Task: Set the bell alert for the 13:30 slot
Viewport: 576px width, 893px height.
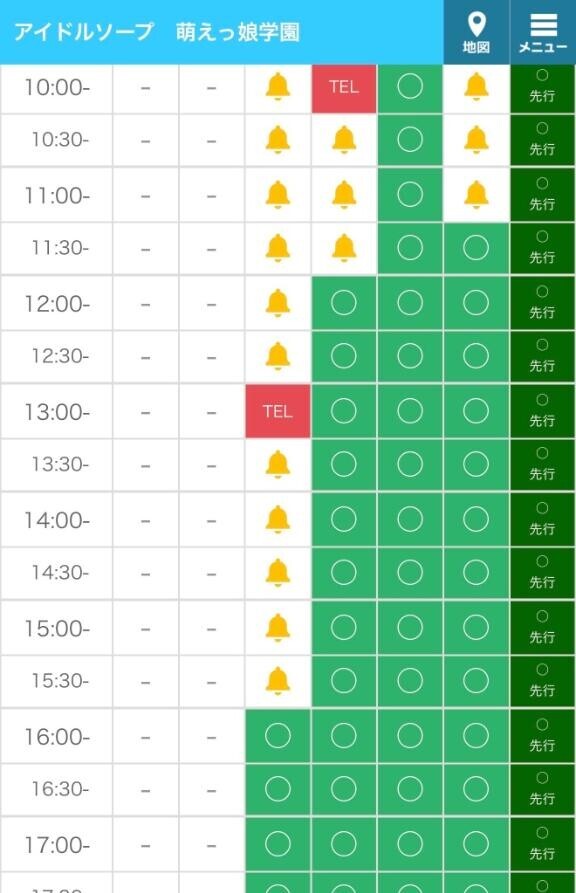Action: click(278, 464)
